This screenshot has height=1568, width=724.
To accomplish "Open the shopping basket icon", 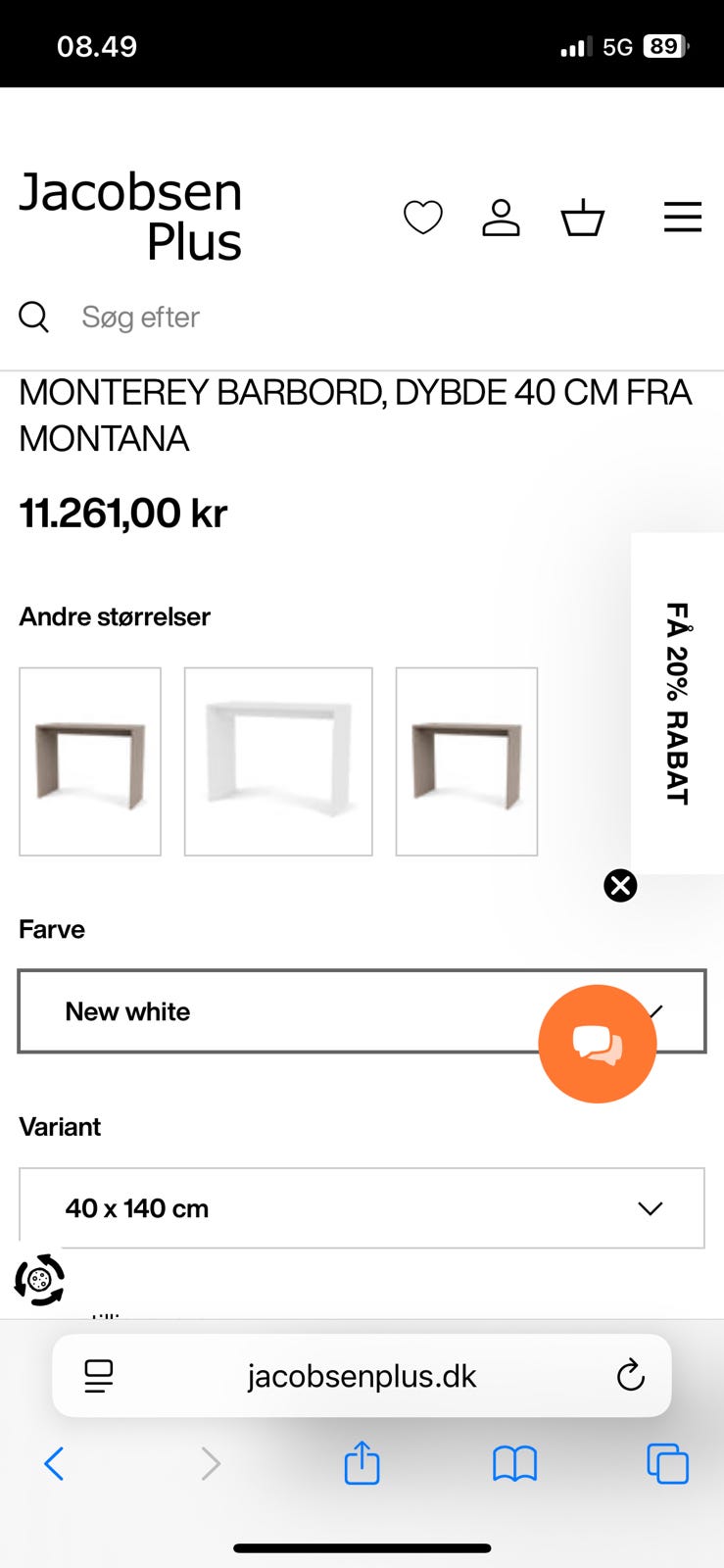I will point(582,218).
